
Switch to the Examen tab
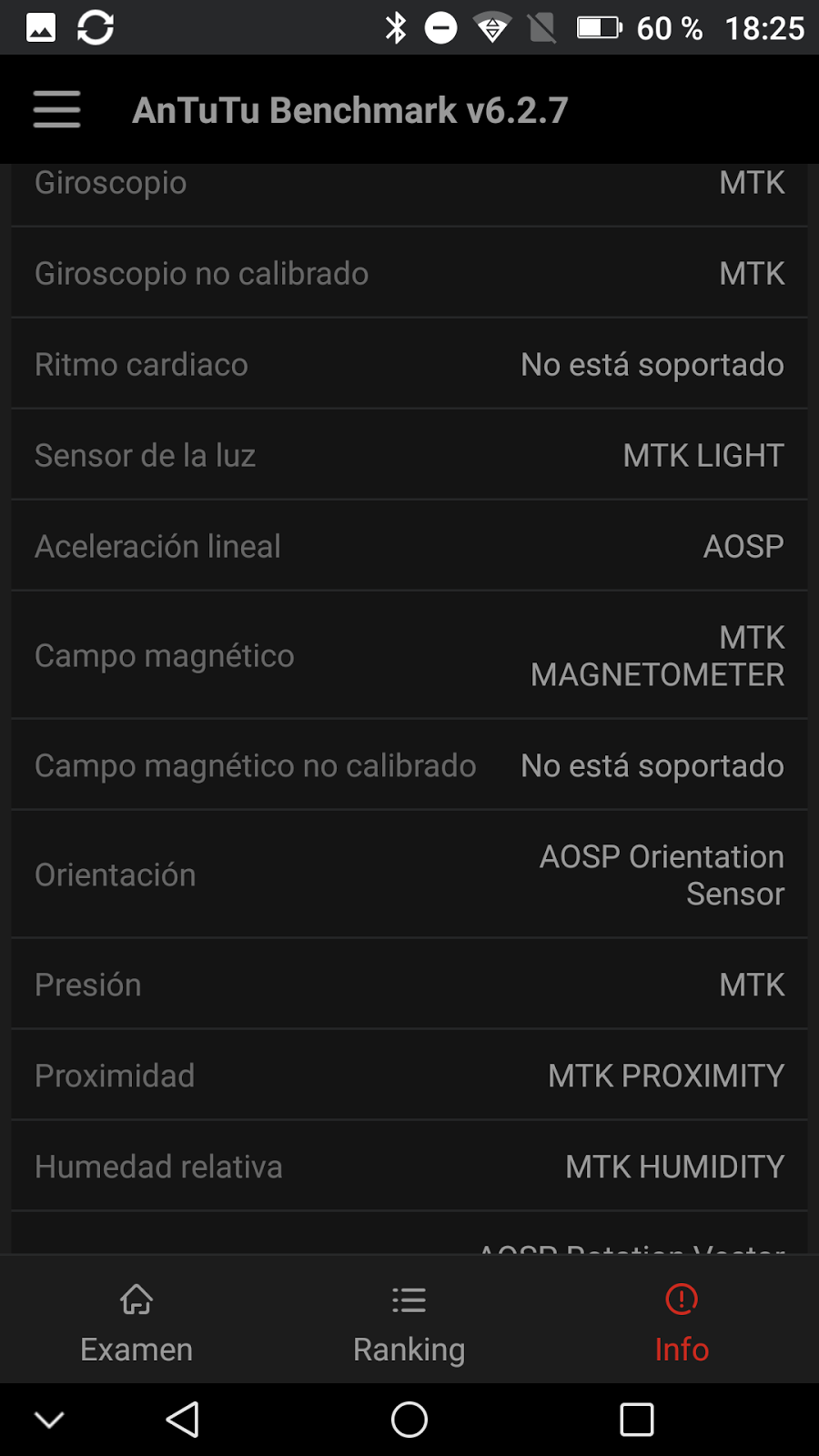point(136,1321)
